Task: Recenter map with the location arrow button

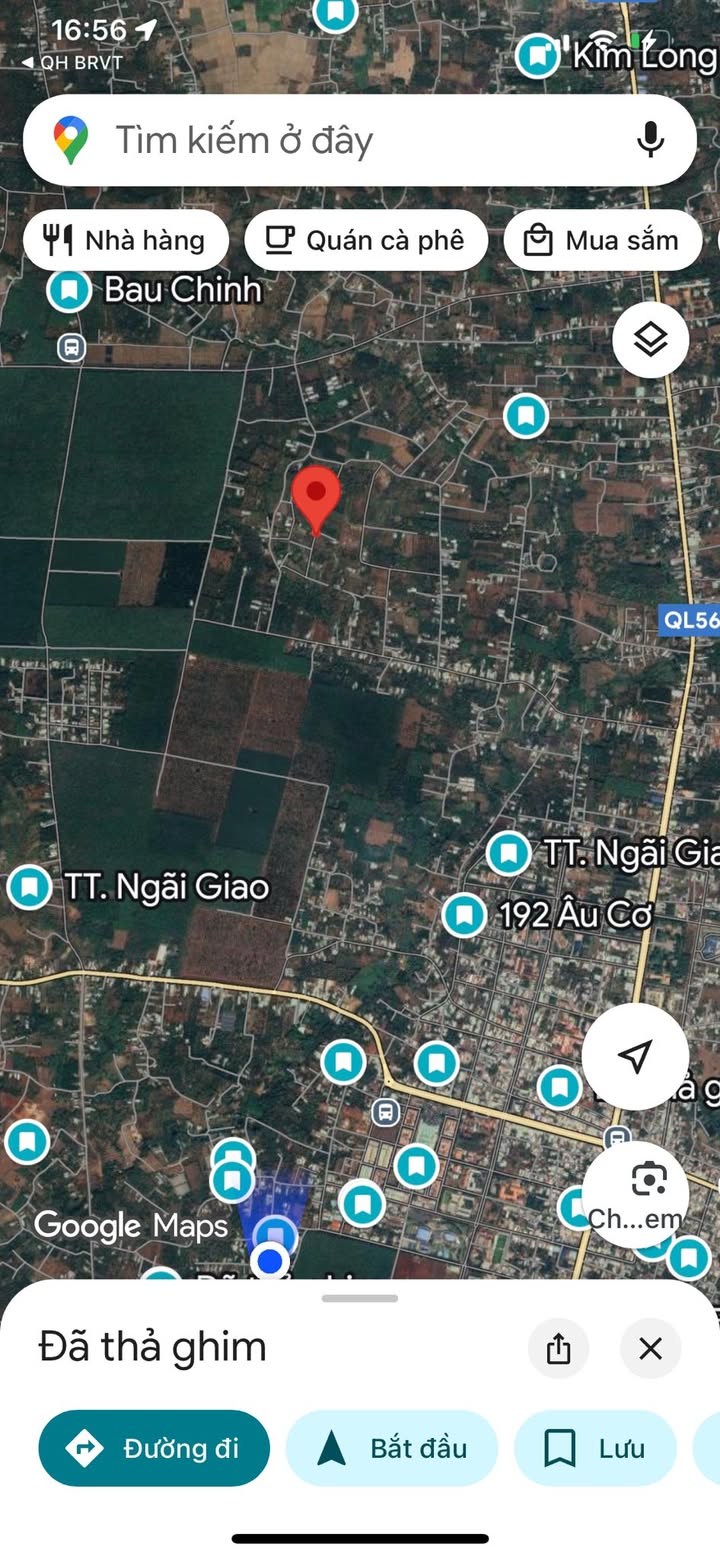Action: click(635, 1056)
